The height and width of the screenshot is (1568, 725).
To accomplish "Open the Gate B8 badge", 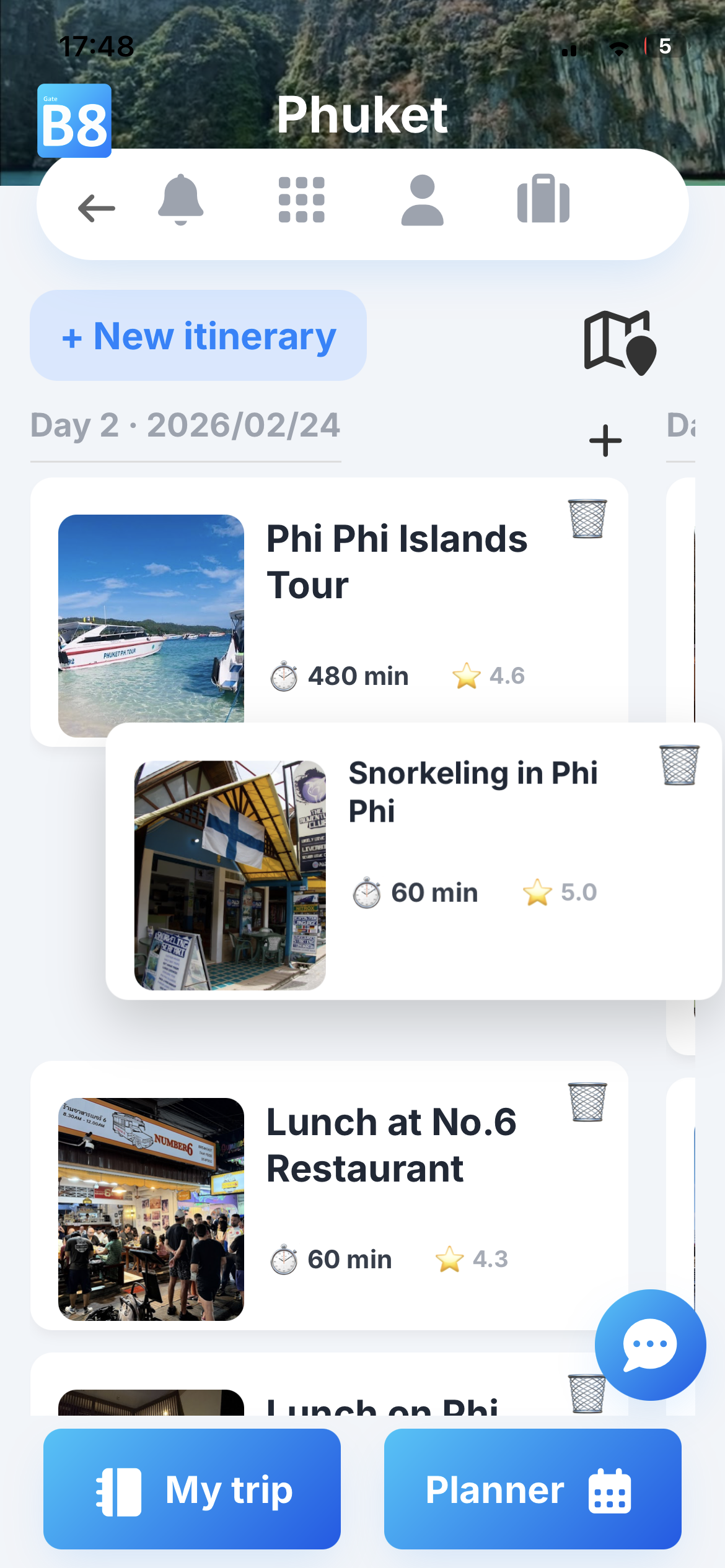I will click(74, 121).
